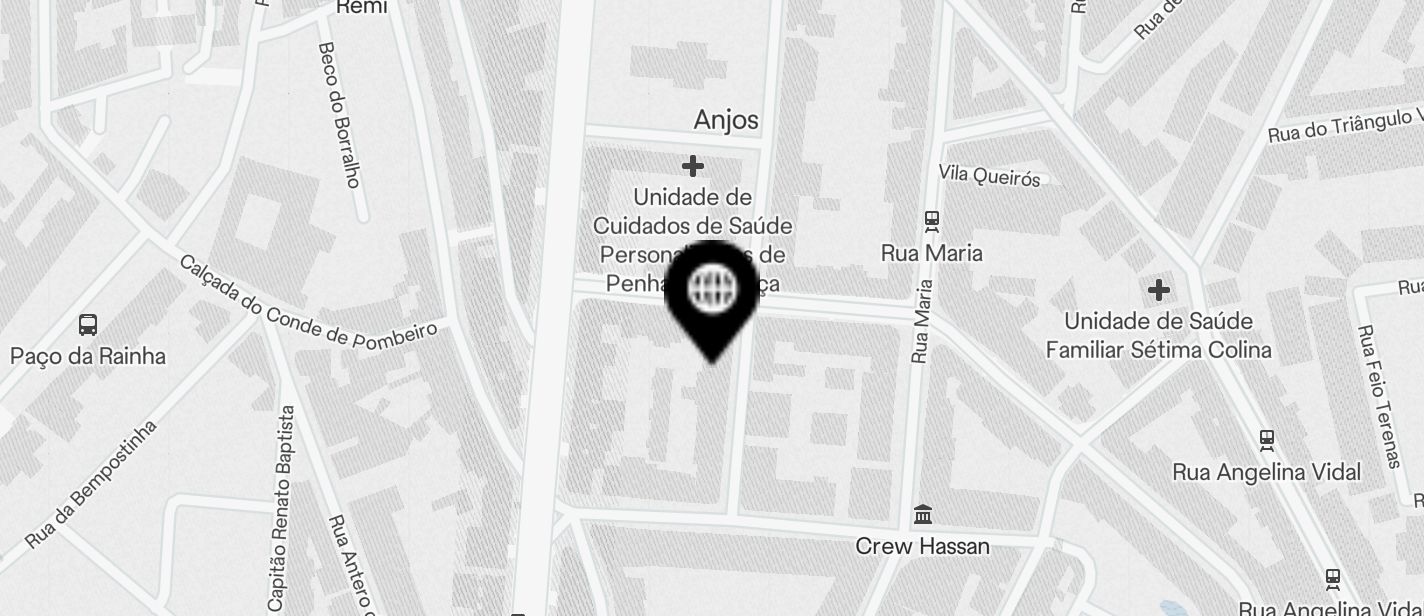Select the Rua Angelina Vidal tram stop

[1266, 439]
